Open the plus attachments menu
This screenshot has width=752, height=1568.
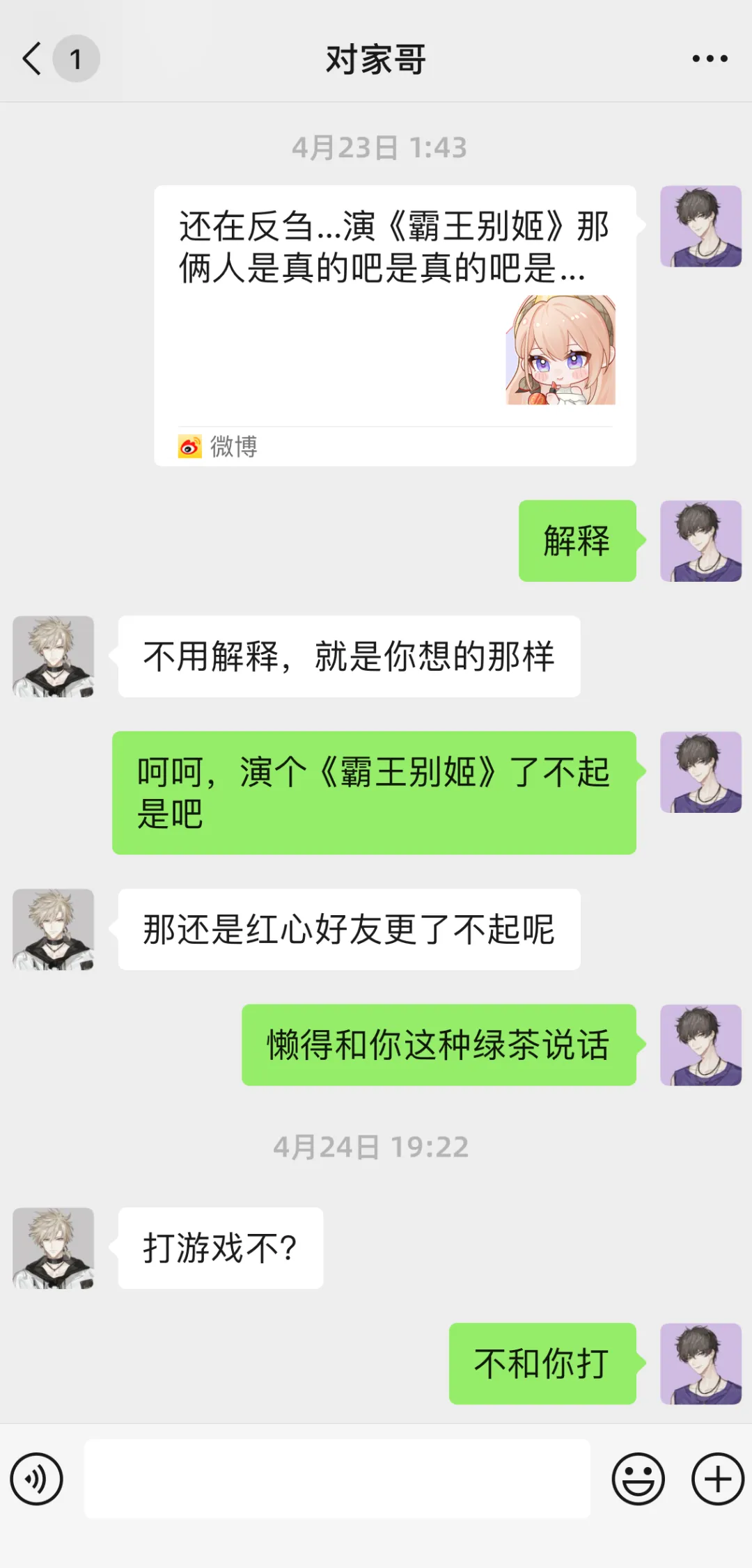[x=718, y=1479]
